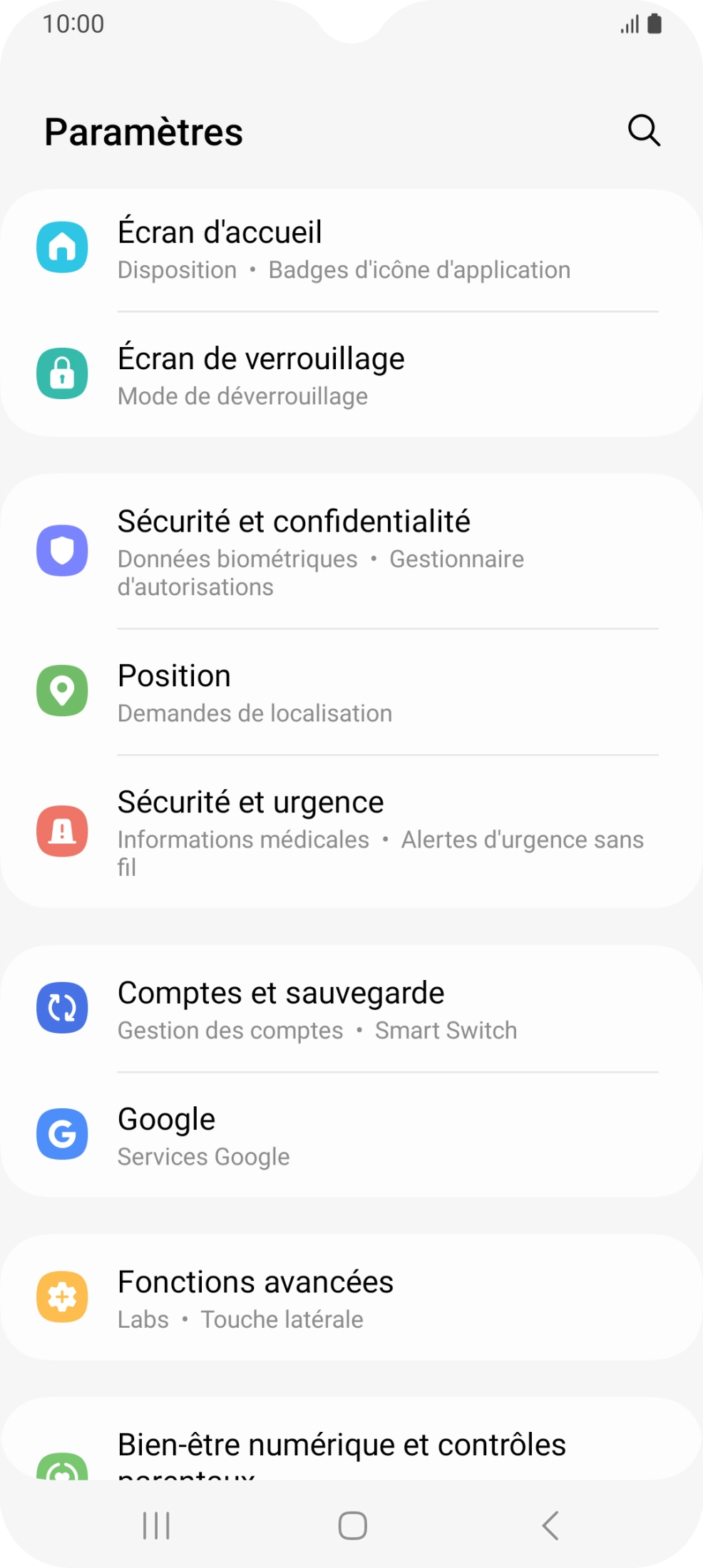Open the Position settings row
Viewport: 703px width, 1568px height.
click(x=351, y=691)
